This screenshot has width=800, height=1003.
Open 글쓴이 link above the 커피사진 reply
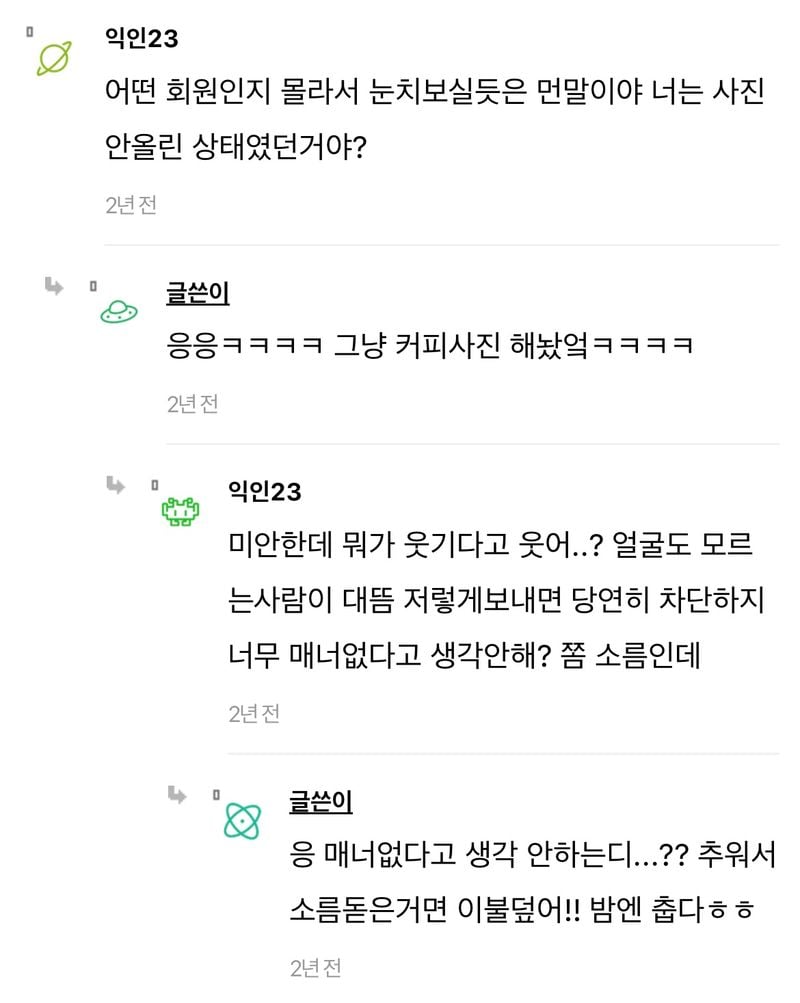pyautogui.click(x=198, y=292)
